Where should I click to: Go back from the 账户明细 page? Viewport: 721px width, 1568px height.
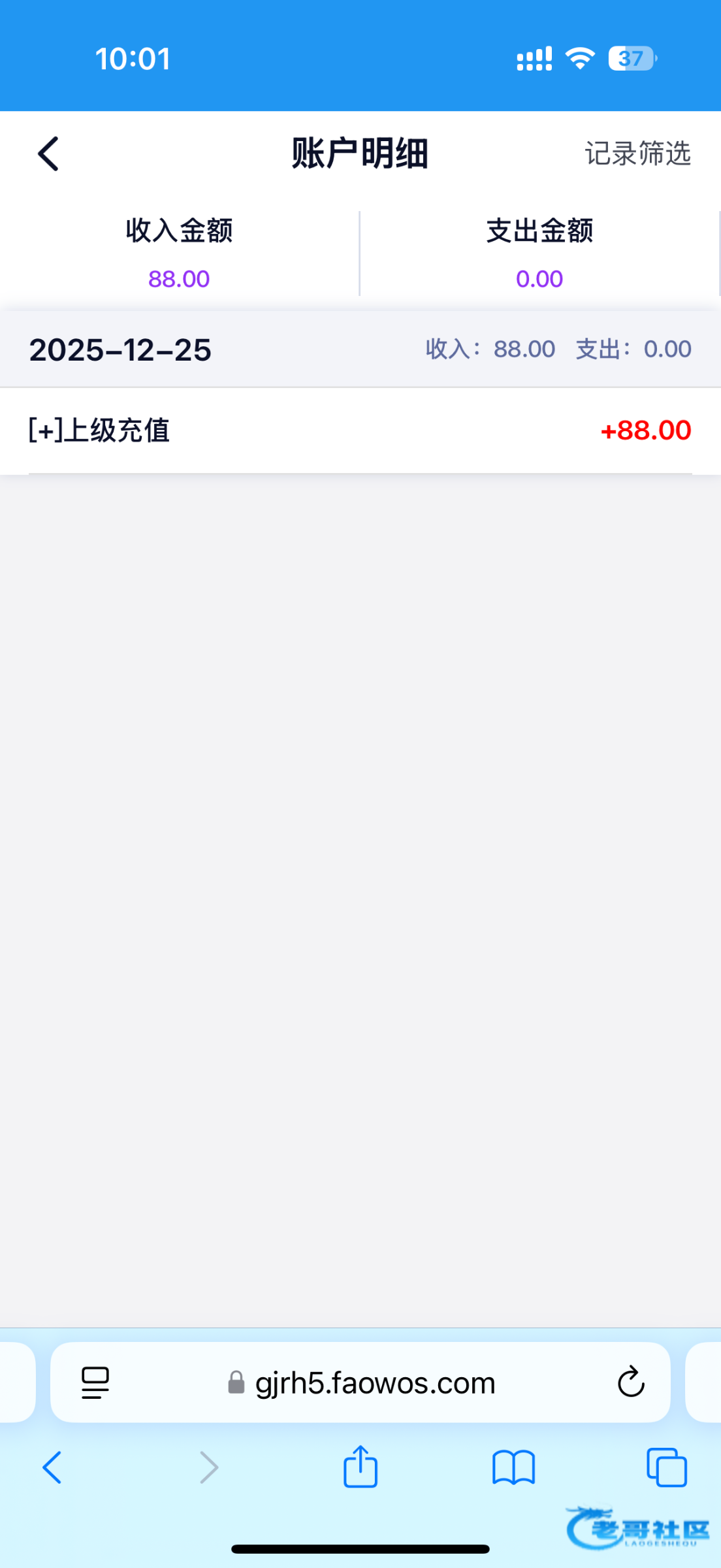coord(48,154)
